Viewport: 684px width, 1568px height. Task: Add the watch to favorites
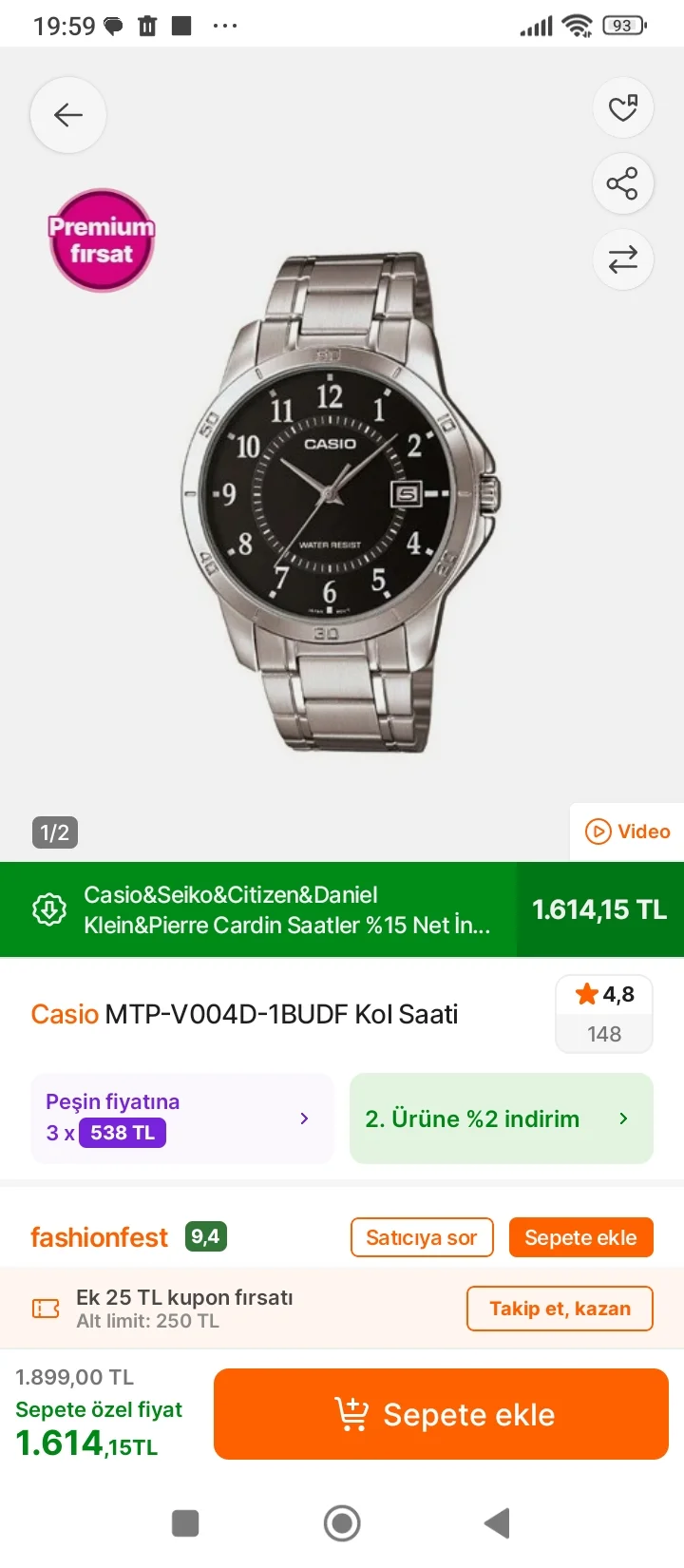click(x=622, y=107)
